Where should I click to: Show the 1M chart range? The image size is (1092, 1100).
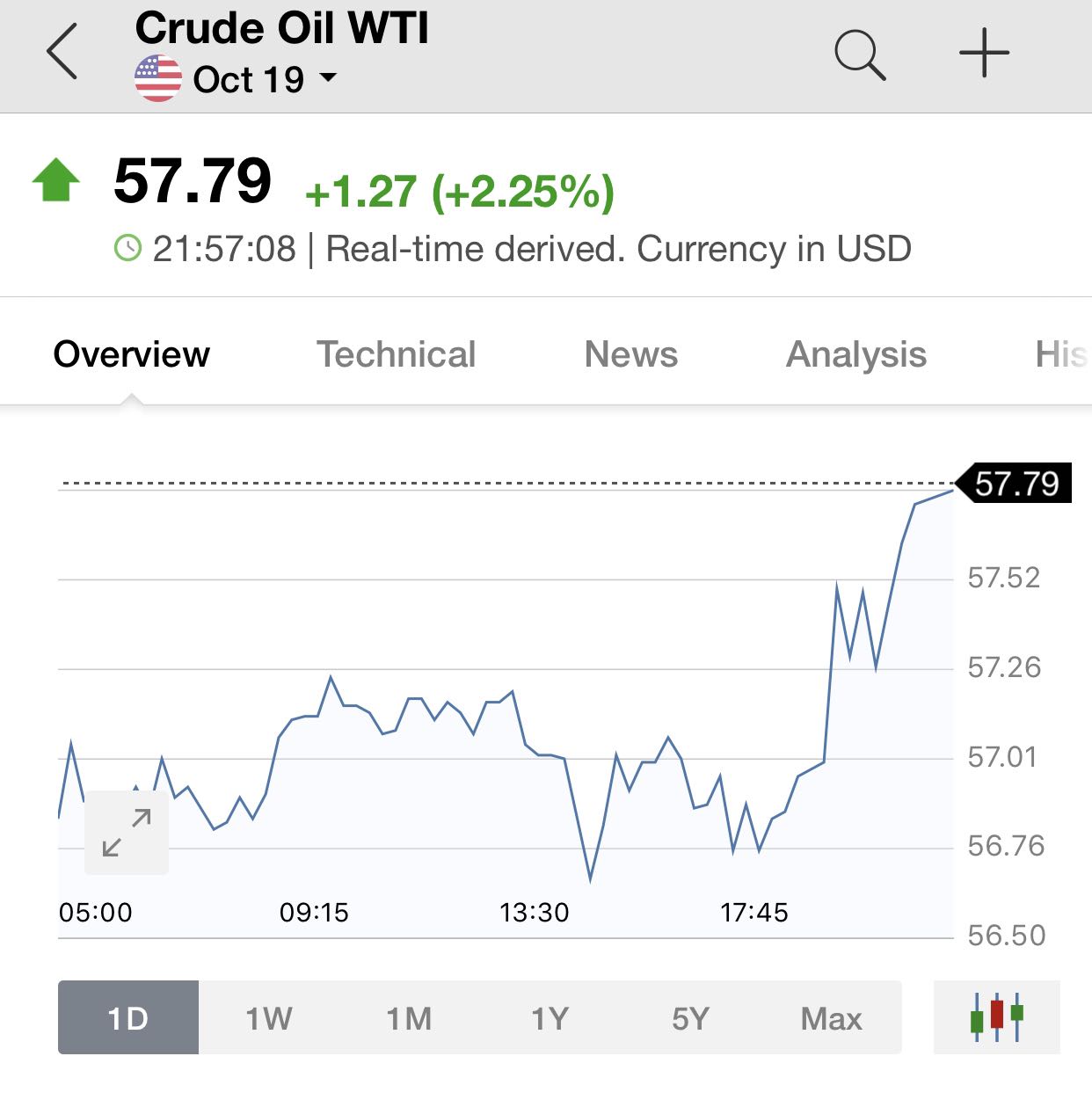[x=409, y=1018]
